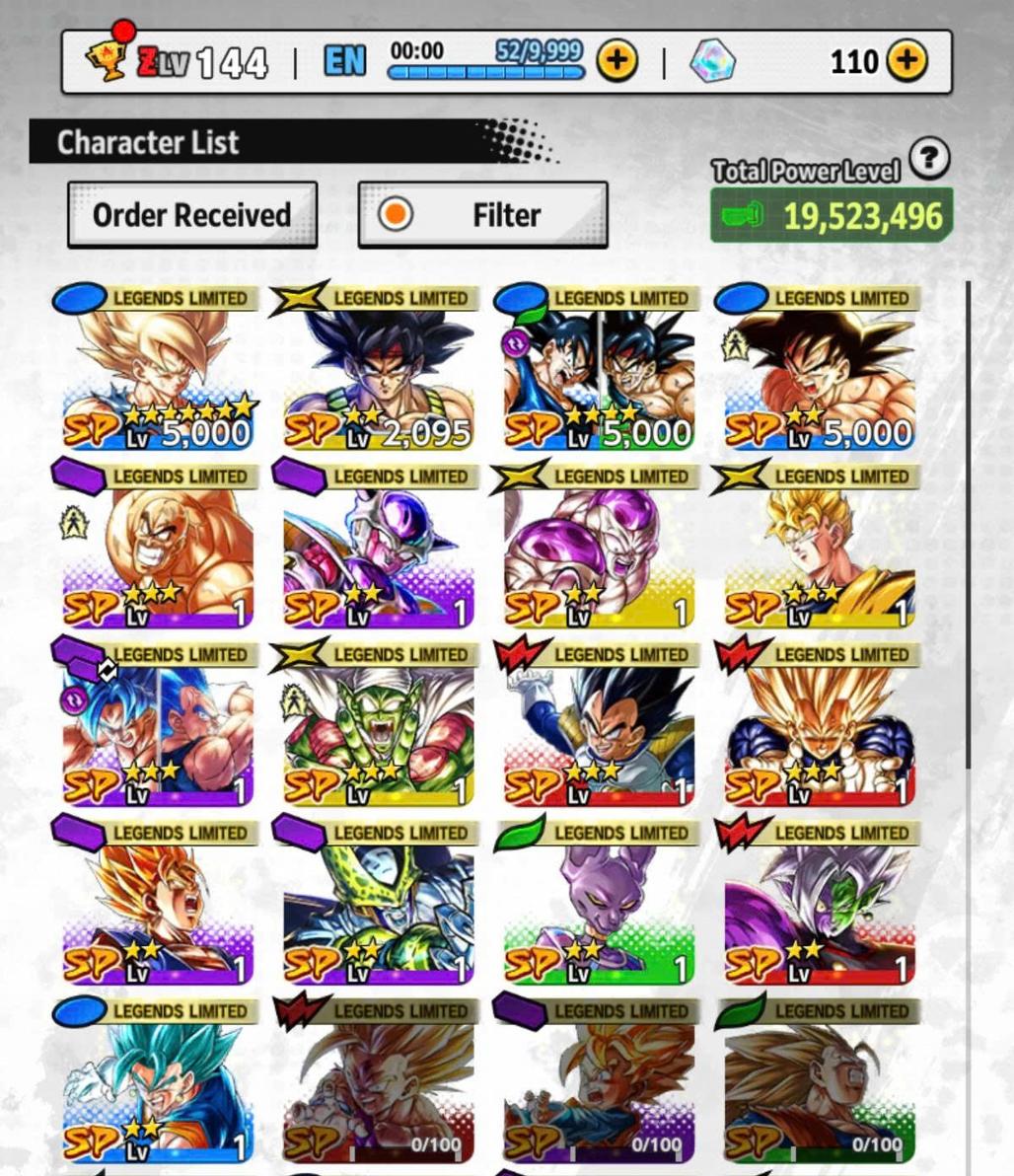Open the Total Power Level help icon
This screenshot has width=1014, height=1176.
[928, 158]
